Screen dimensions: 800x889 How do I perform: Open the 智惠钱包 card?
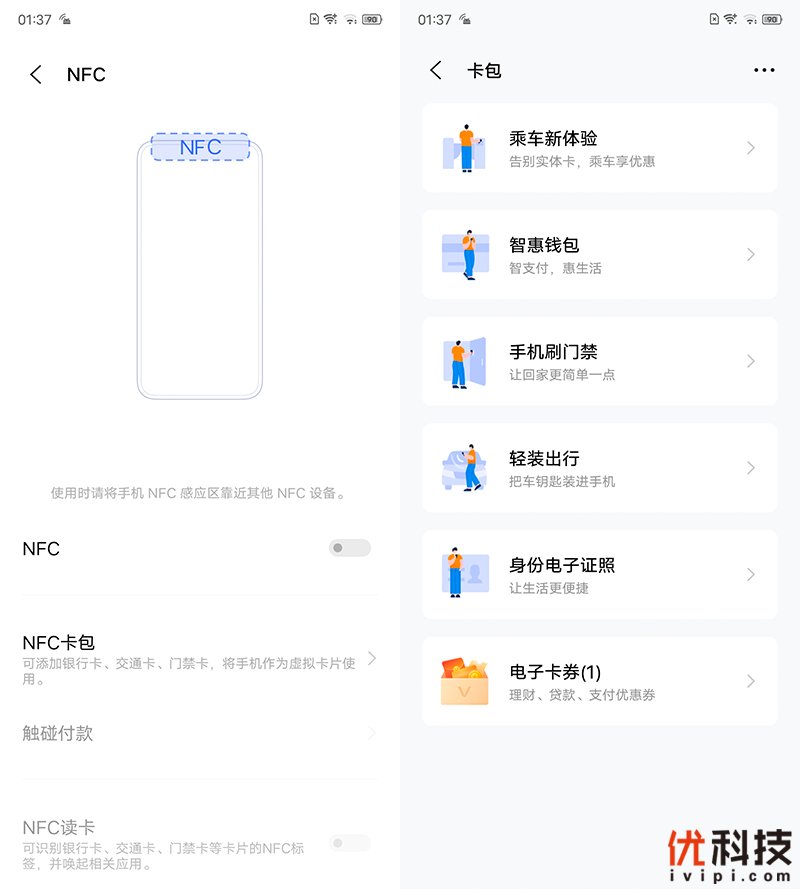pos(599,255)
